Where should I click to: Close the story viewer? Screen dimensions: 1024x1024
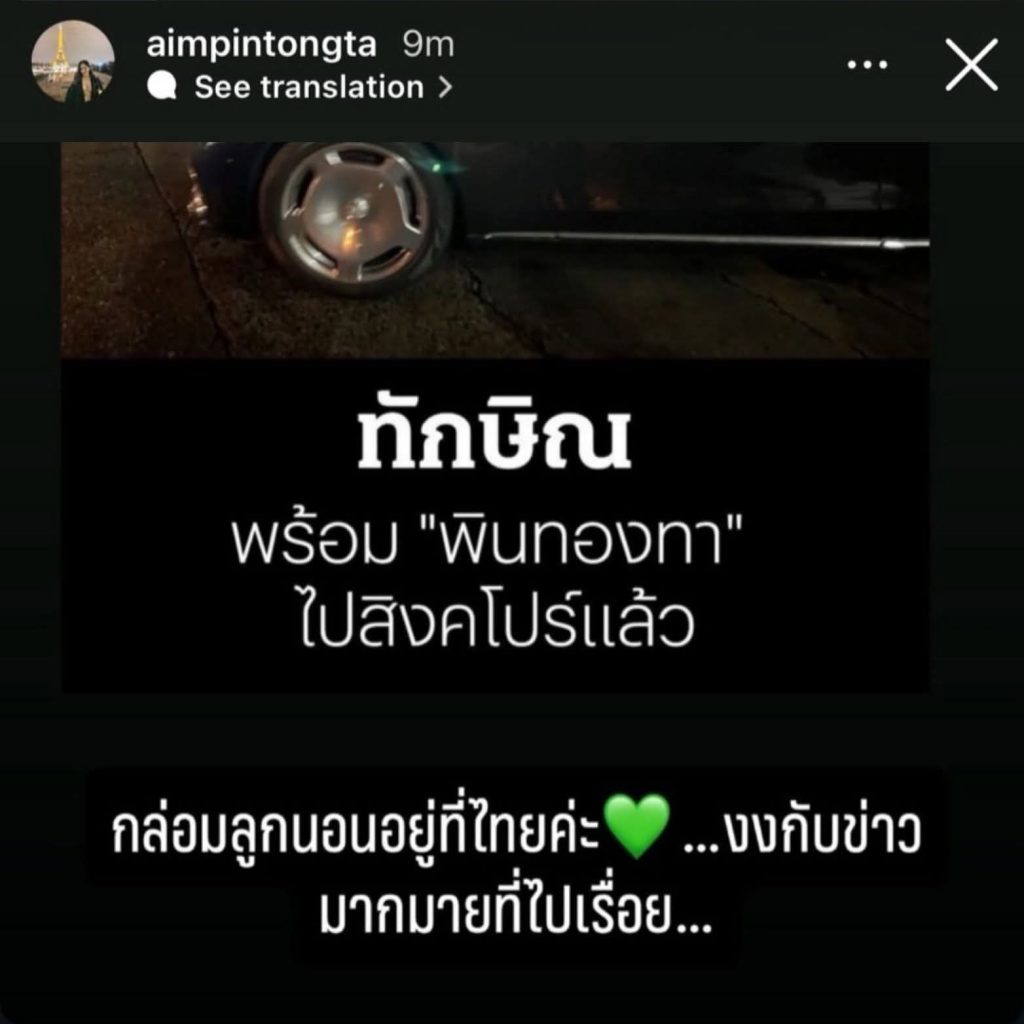tap(970, 65)
